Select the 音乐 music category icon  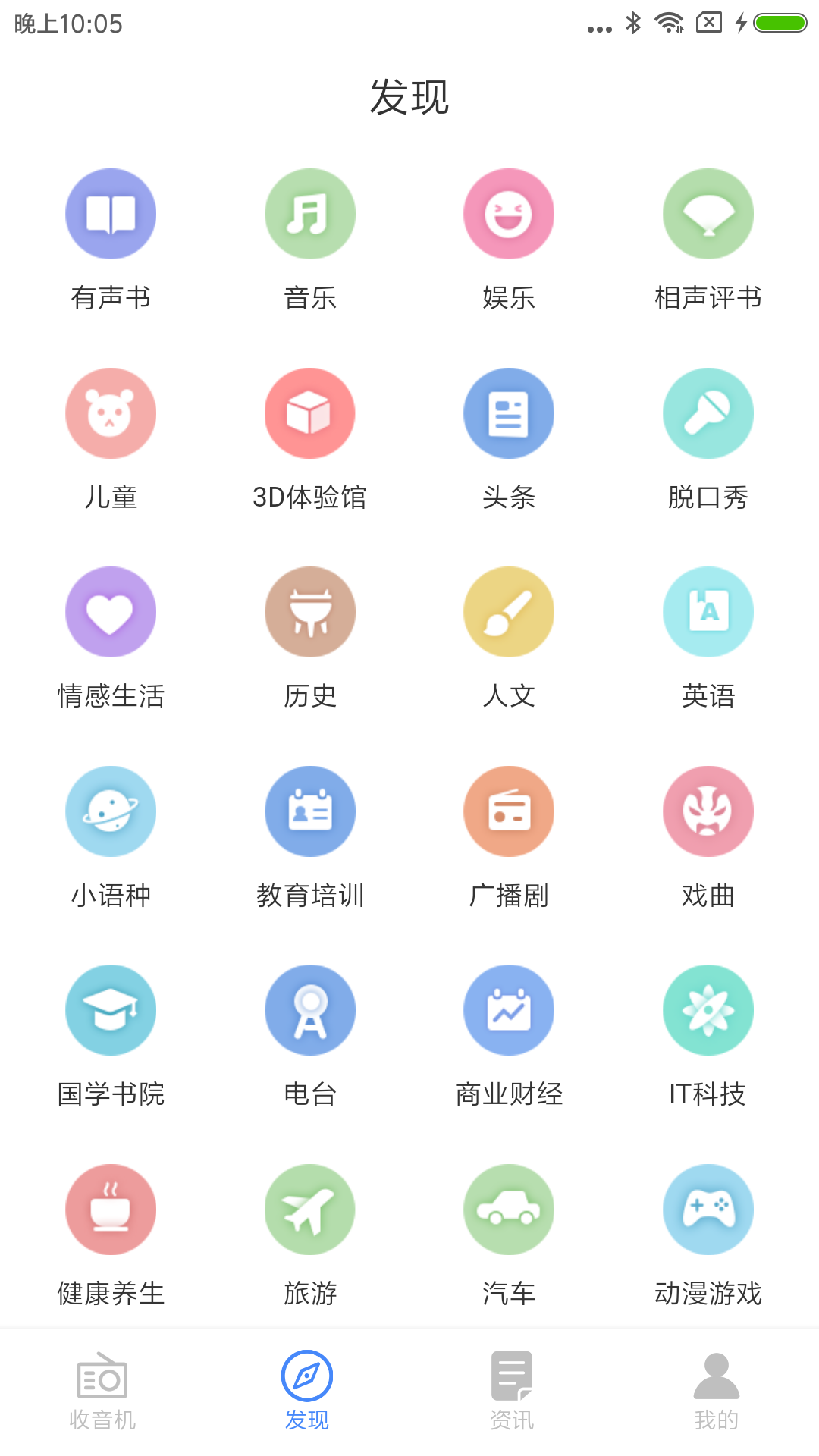(309, 213)
